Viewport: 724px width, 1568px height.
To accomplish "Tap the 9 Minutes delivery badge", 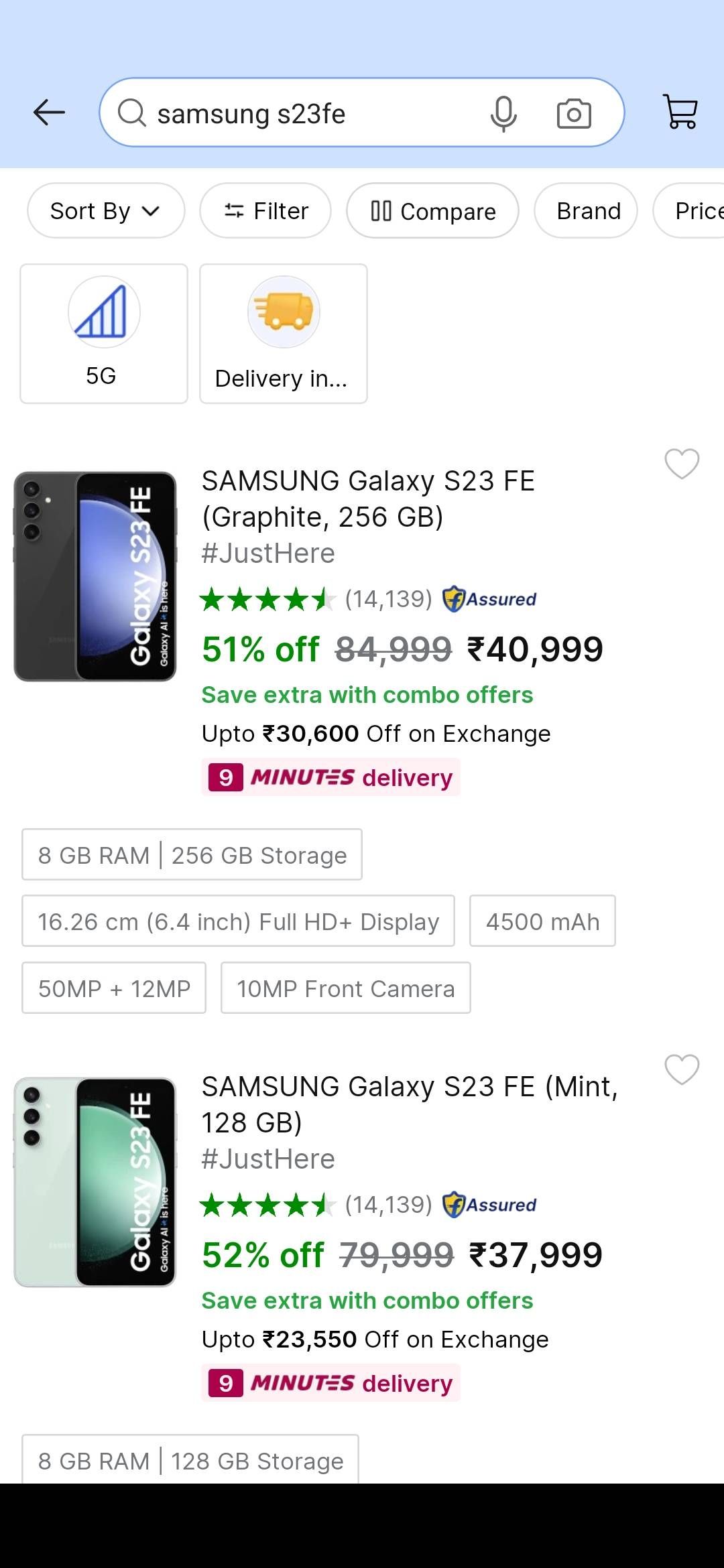I will 331,777.
